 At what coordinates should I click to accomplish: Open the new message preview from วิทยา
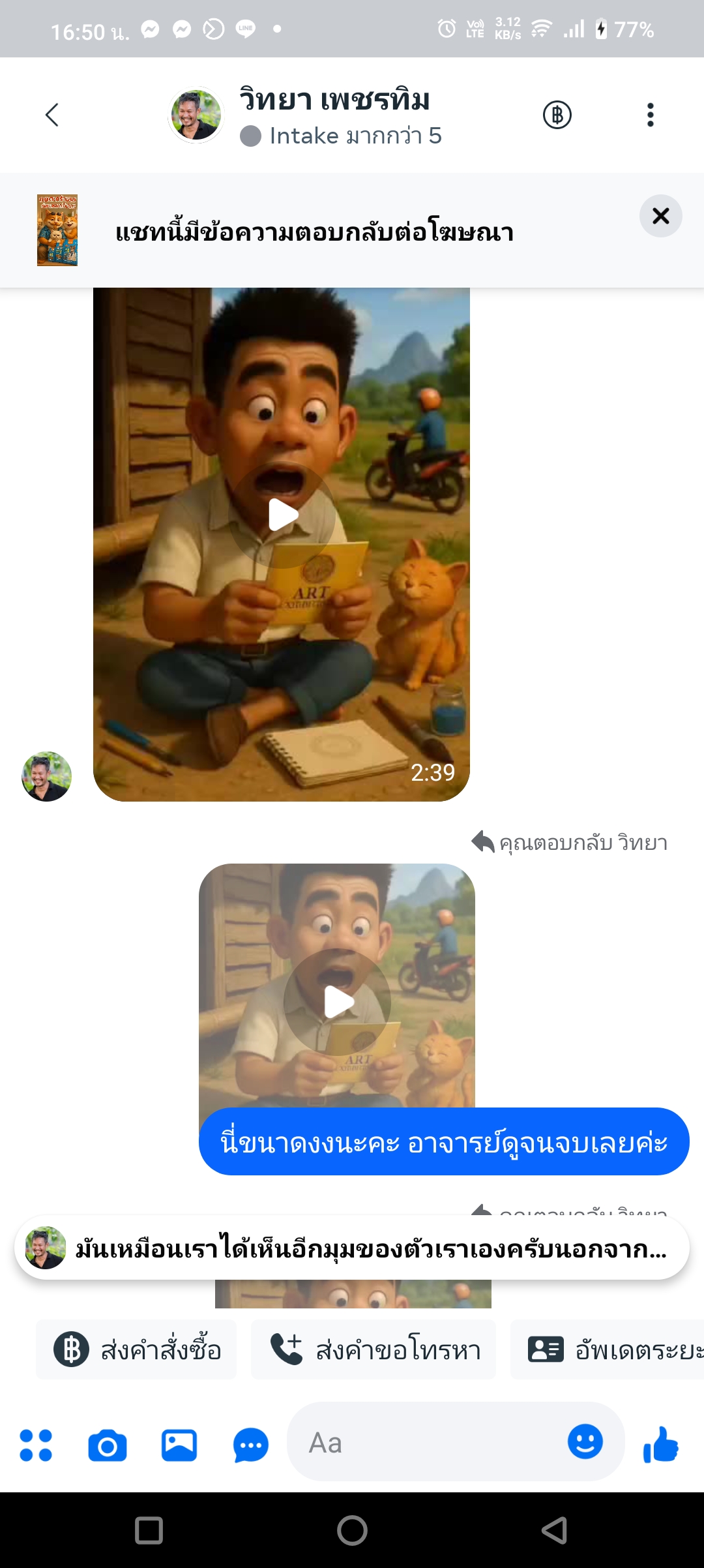pyautogui.click(x=352, y=1248)
